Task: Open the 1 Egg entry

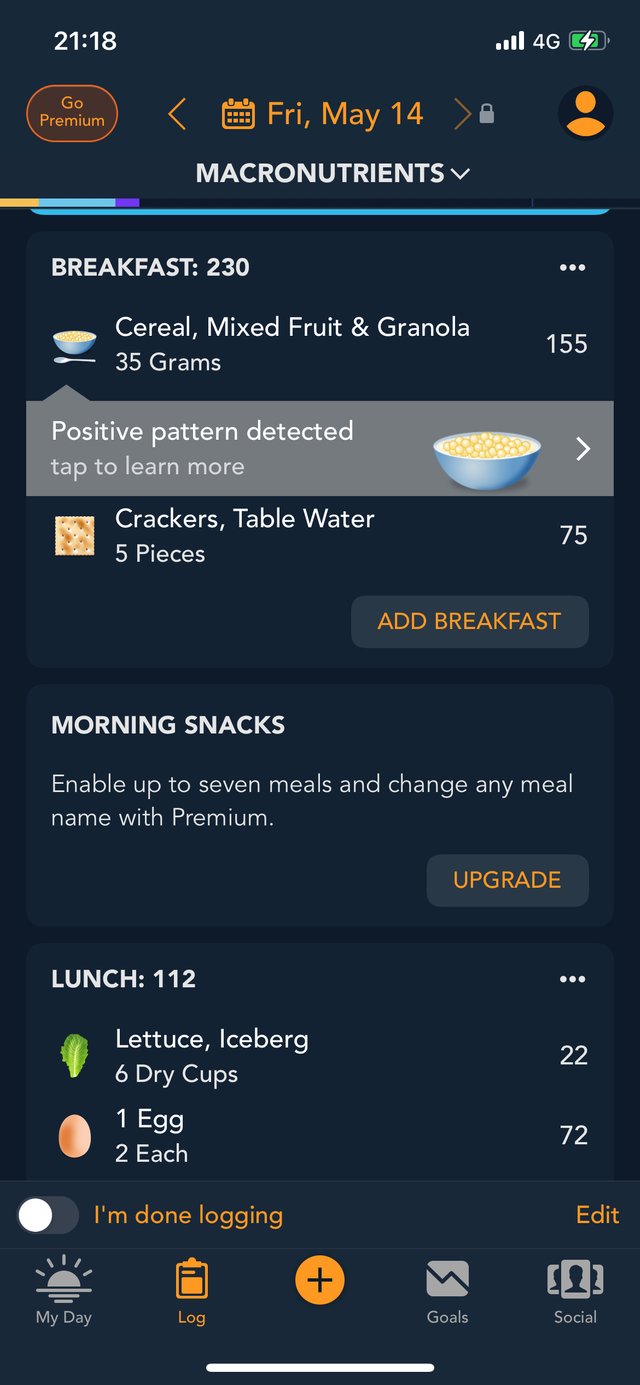Action: (x=320, y=1136)
